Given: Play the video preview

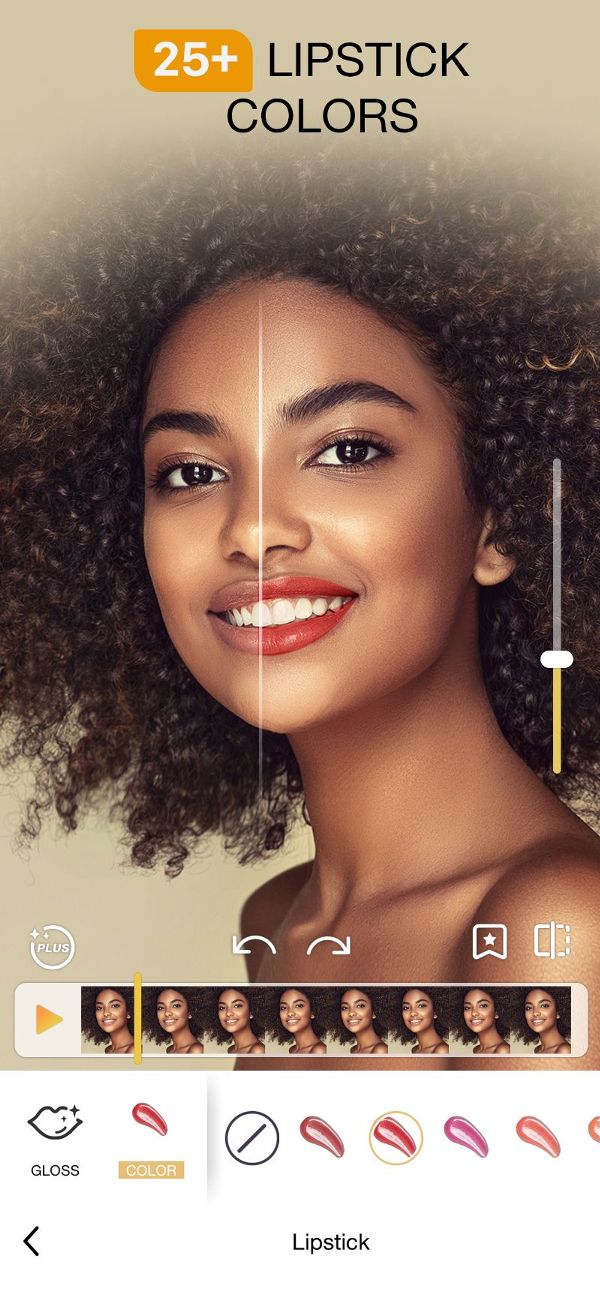Looking at the screenshot, I should point(48,1020).
